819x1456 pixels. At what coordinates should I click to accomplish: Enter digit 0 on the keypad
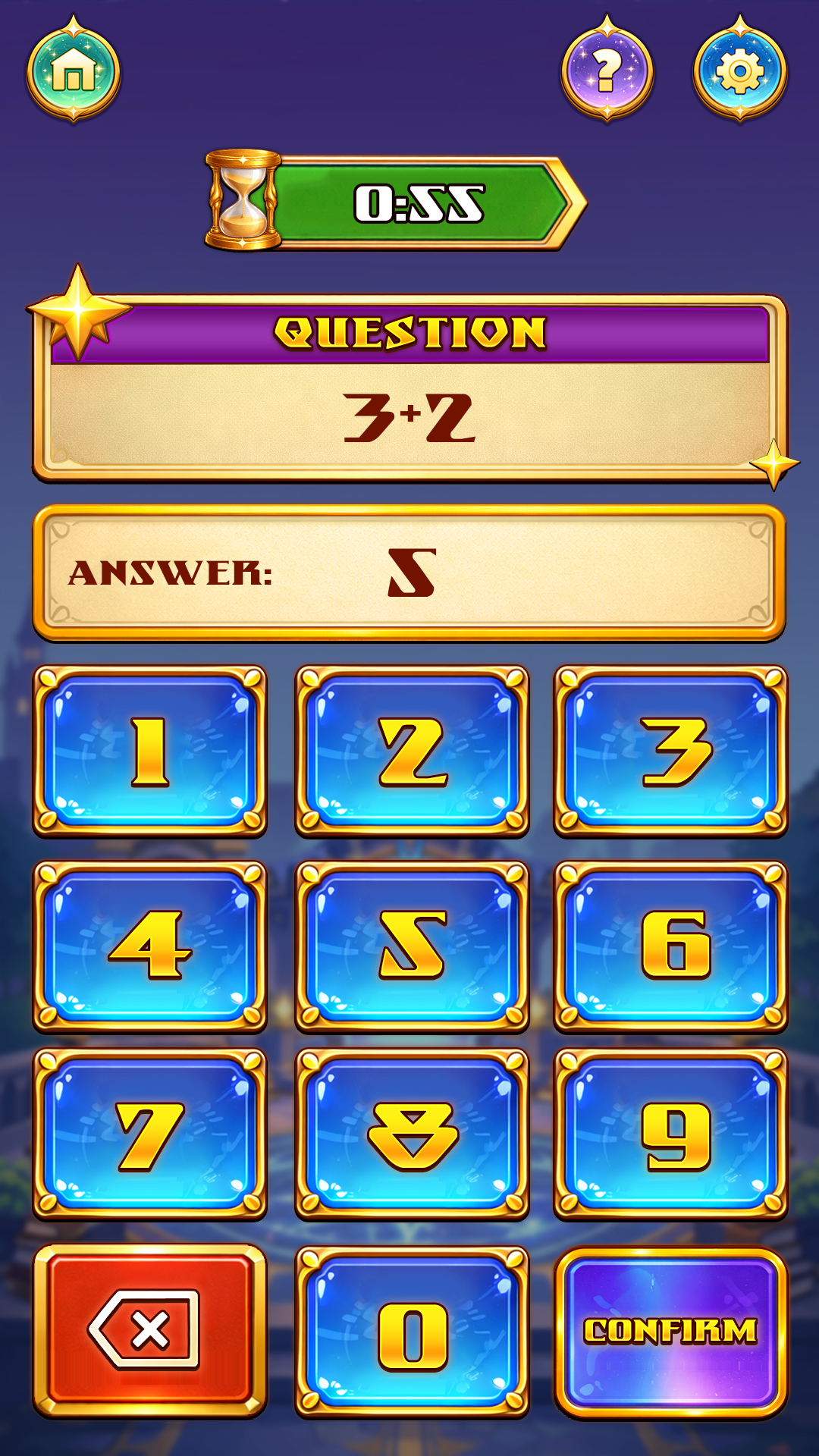(412, 1332)
